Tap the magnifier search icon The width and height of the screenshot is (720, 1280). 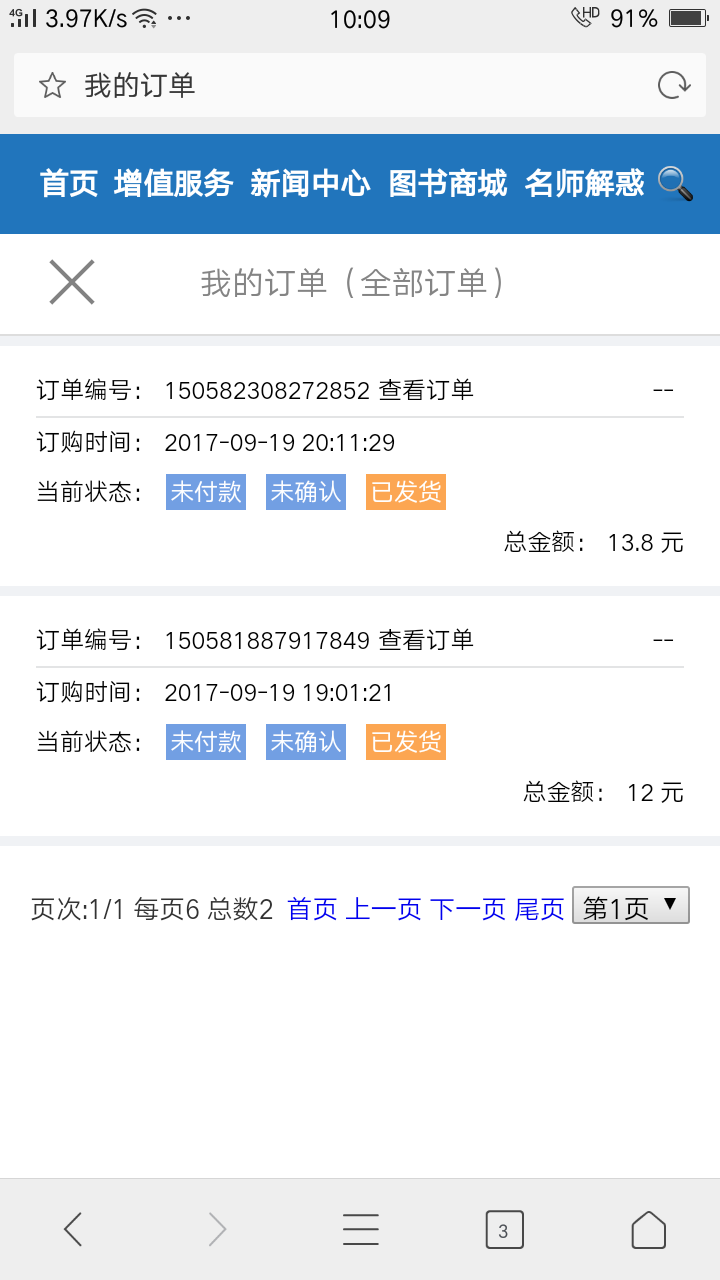[676, 184]
